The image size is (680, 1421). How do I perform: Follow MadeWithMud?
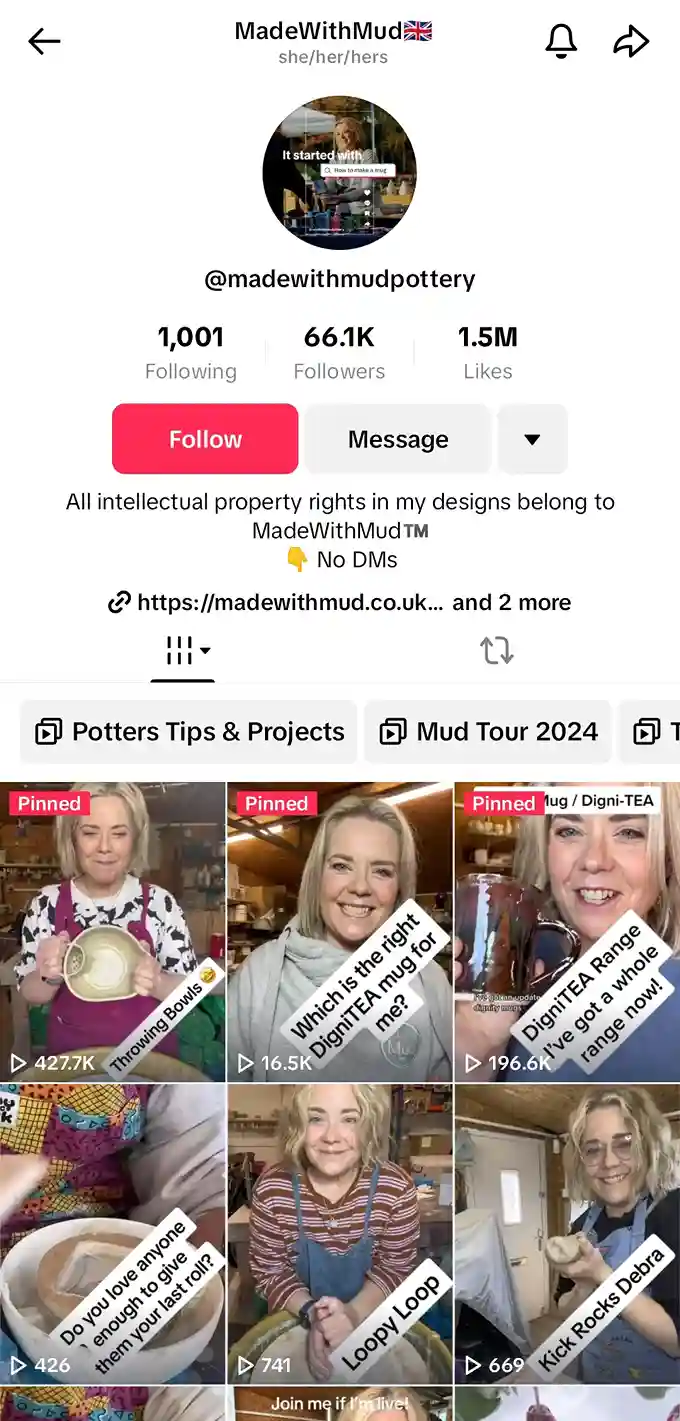pos(205,439)
